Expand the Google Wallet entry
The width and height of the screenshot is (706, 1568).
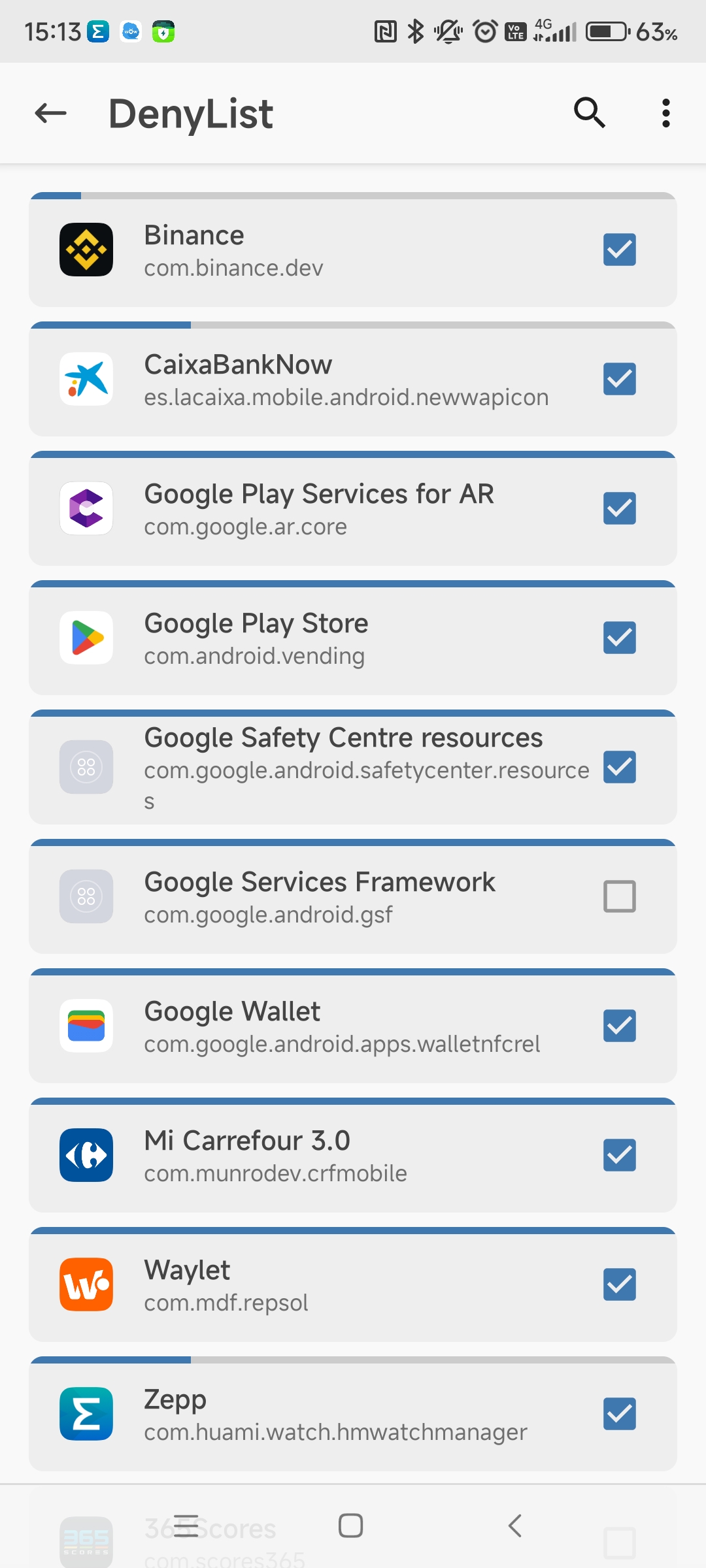click(353, 1026)
